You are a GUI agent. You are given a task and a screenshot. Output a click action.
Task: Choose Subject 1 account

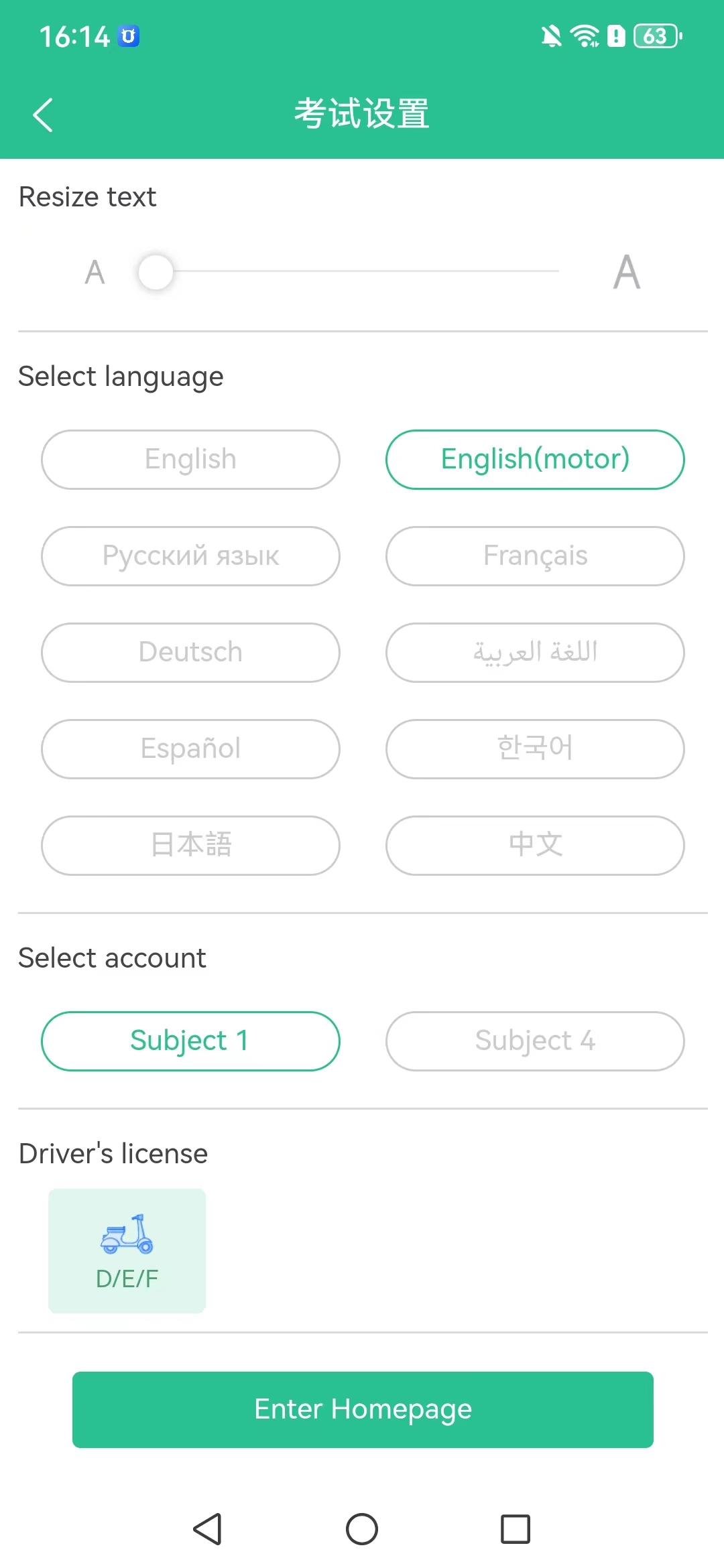[190, 1041]
